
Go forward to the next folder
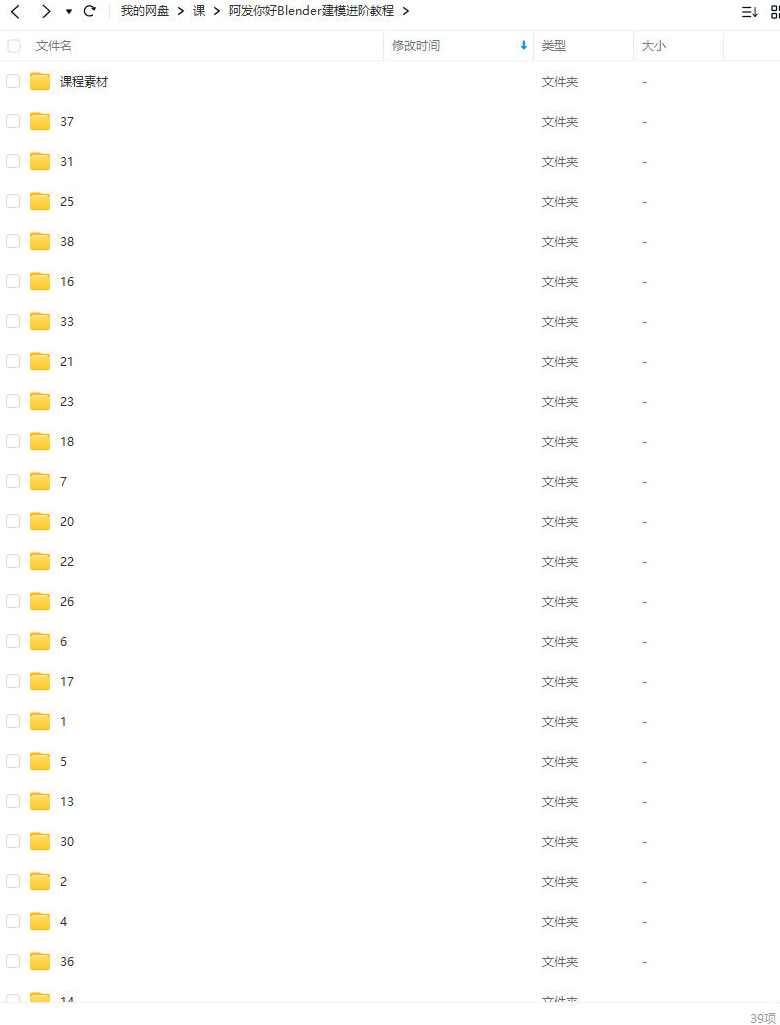45,11
